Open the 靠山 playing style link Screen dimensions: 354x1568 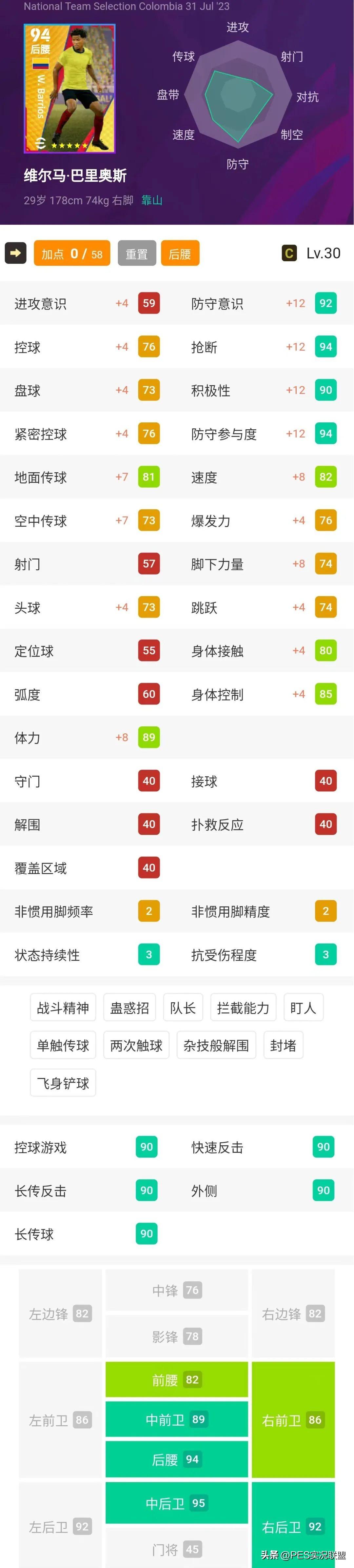[x=151, y=200]
